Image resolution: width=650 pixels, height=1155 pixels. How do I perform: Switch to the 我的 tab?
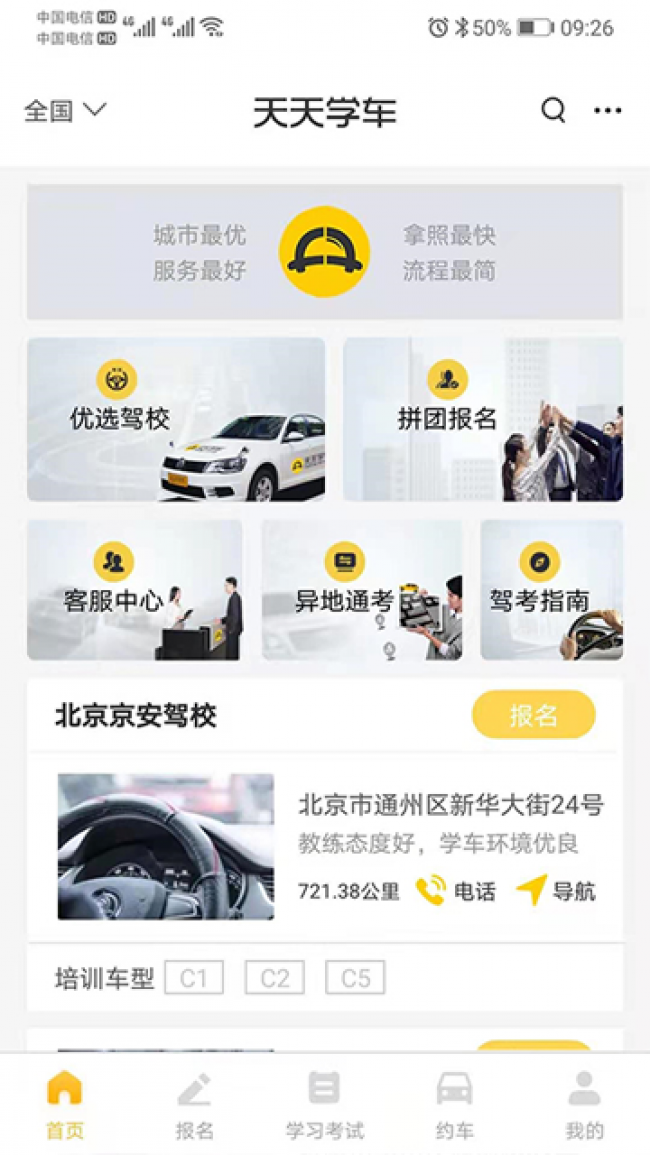point(585,1105)
